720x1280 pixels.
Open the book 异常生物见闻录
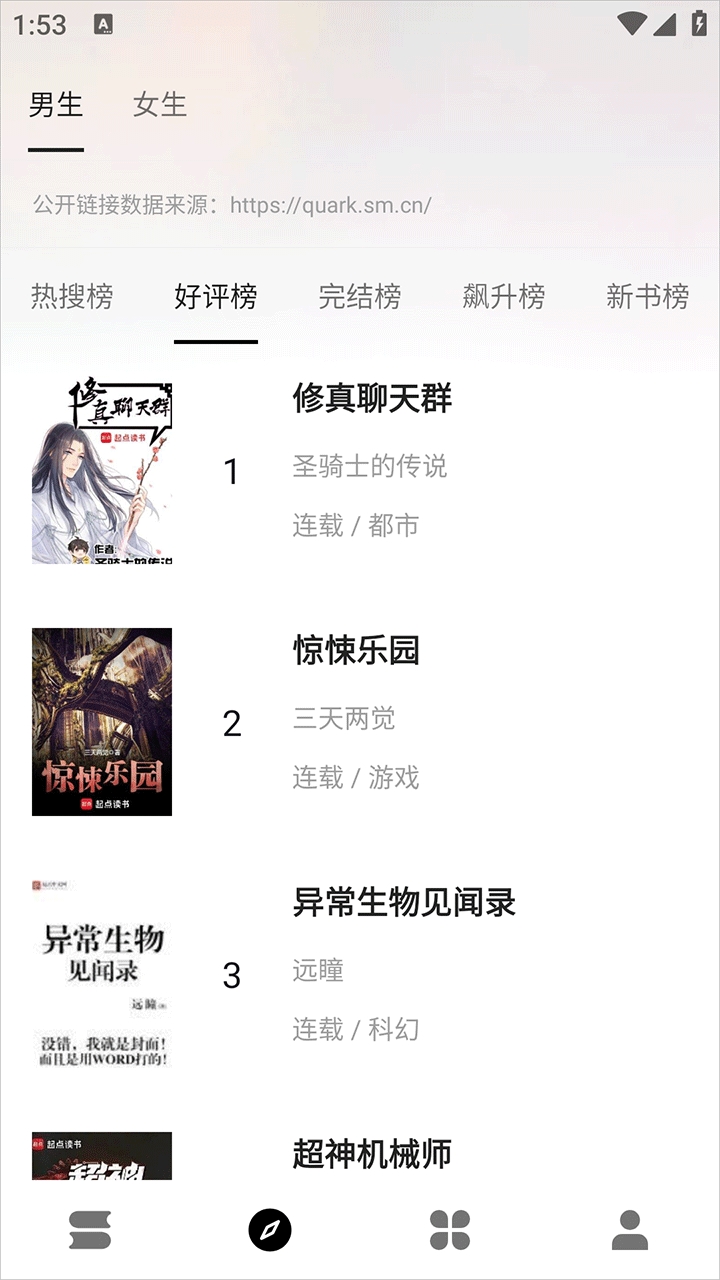click(x=404, y=903)
